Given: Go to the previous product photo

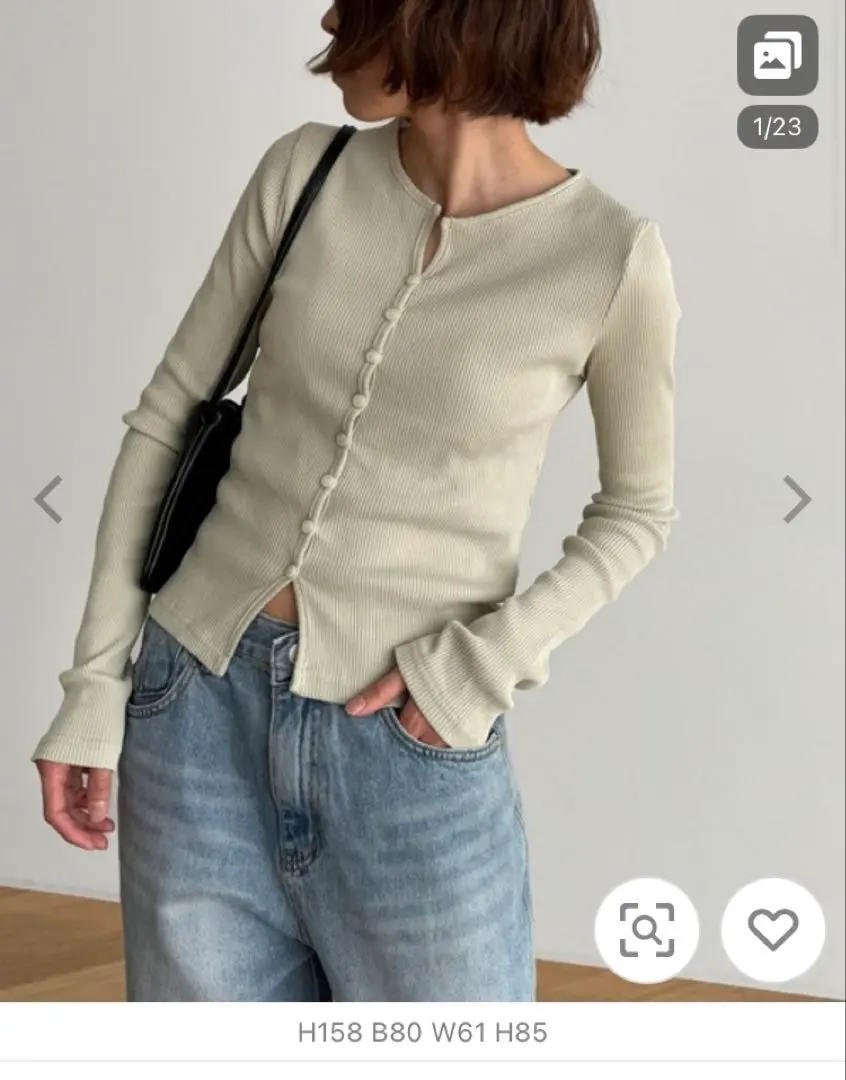Looking at the screenshot, I should 48,499.
